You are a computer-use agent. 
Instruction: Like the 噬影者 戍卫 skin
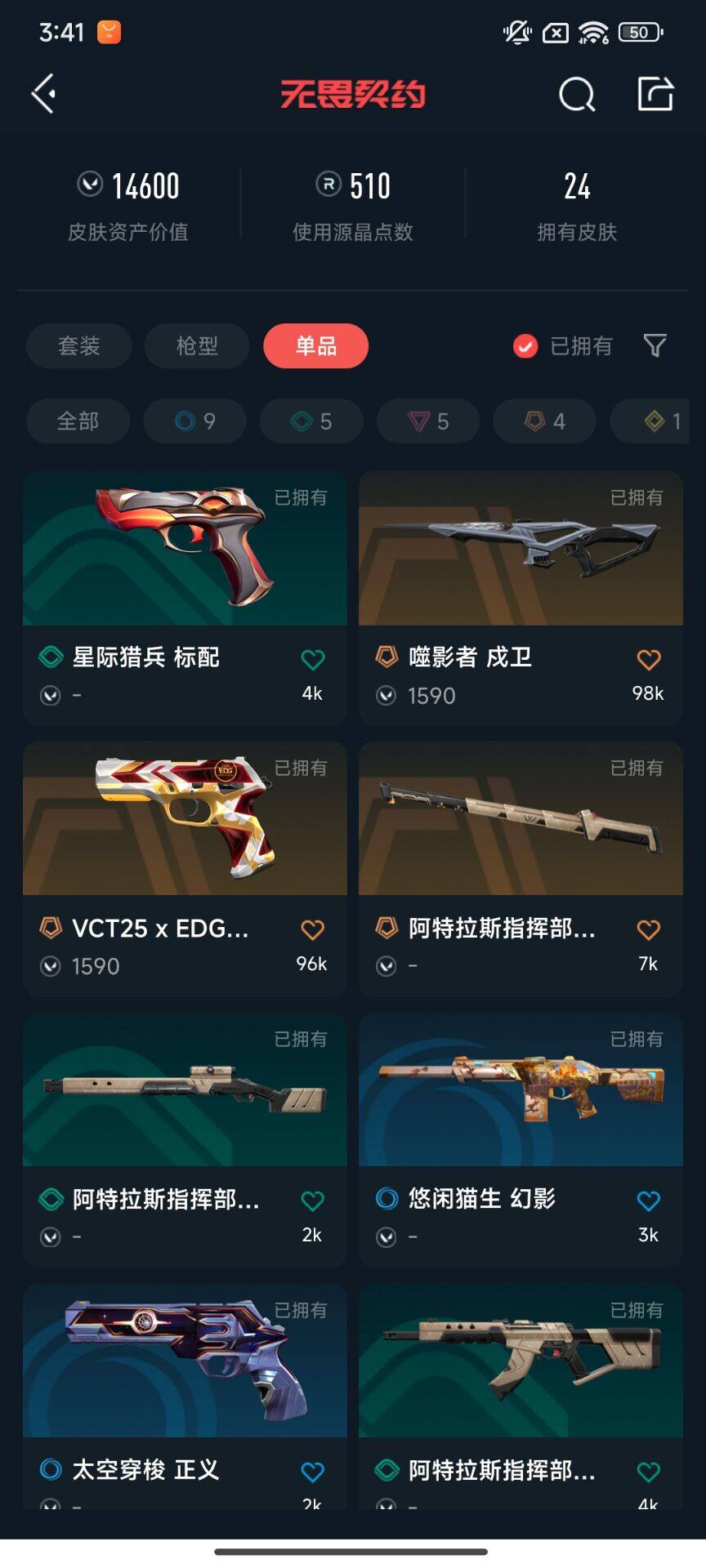[648, 659]
